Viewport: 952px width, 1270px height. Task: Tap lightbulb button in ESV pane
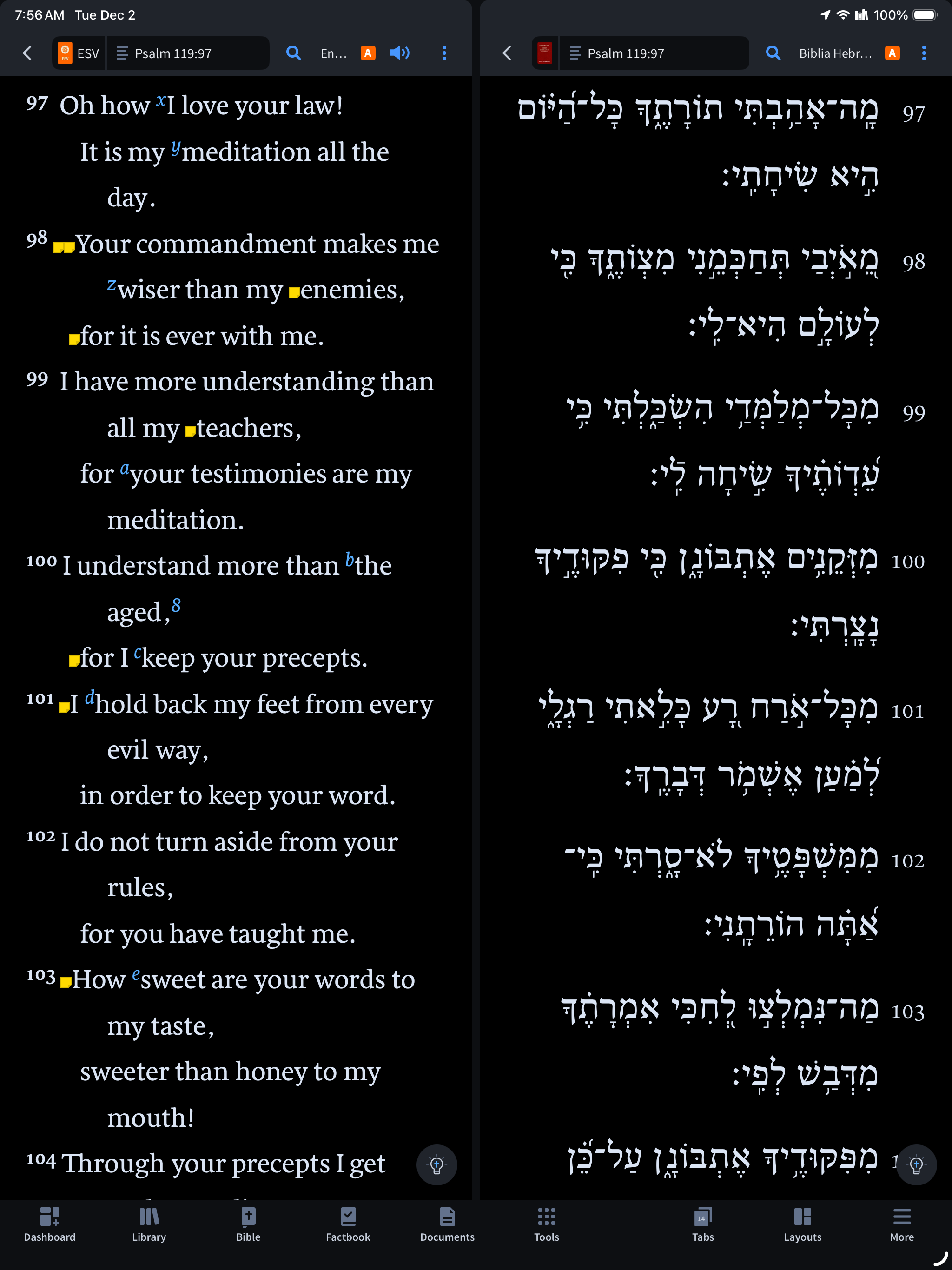(436, 1165)
